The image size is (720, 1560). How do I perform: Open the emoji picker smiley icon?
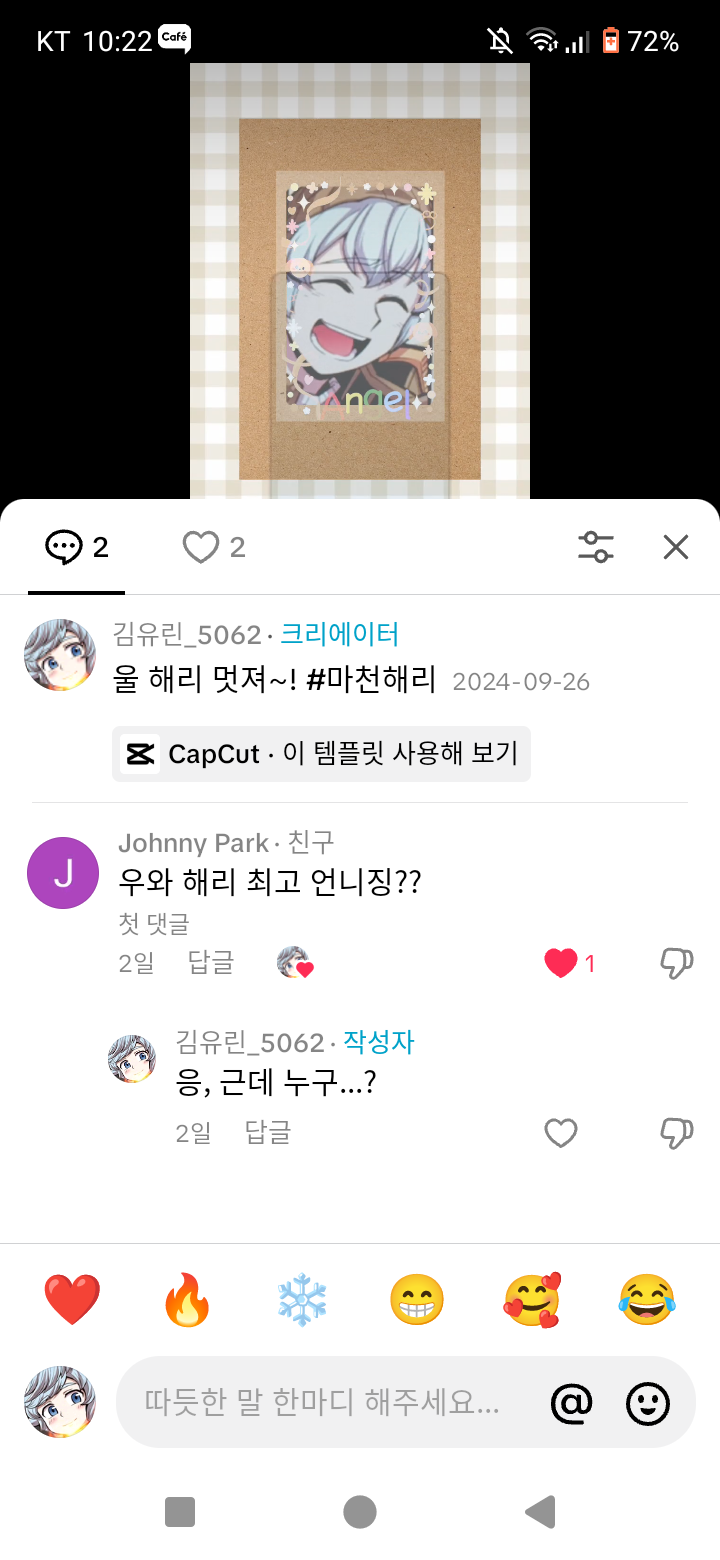pos(648,1403)
